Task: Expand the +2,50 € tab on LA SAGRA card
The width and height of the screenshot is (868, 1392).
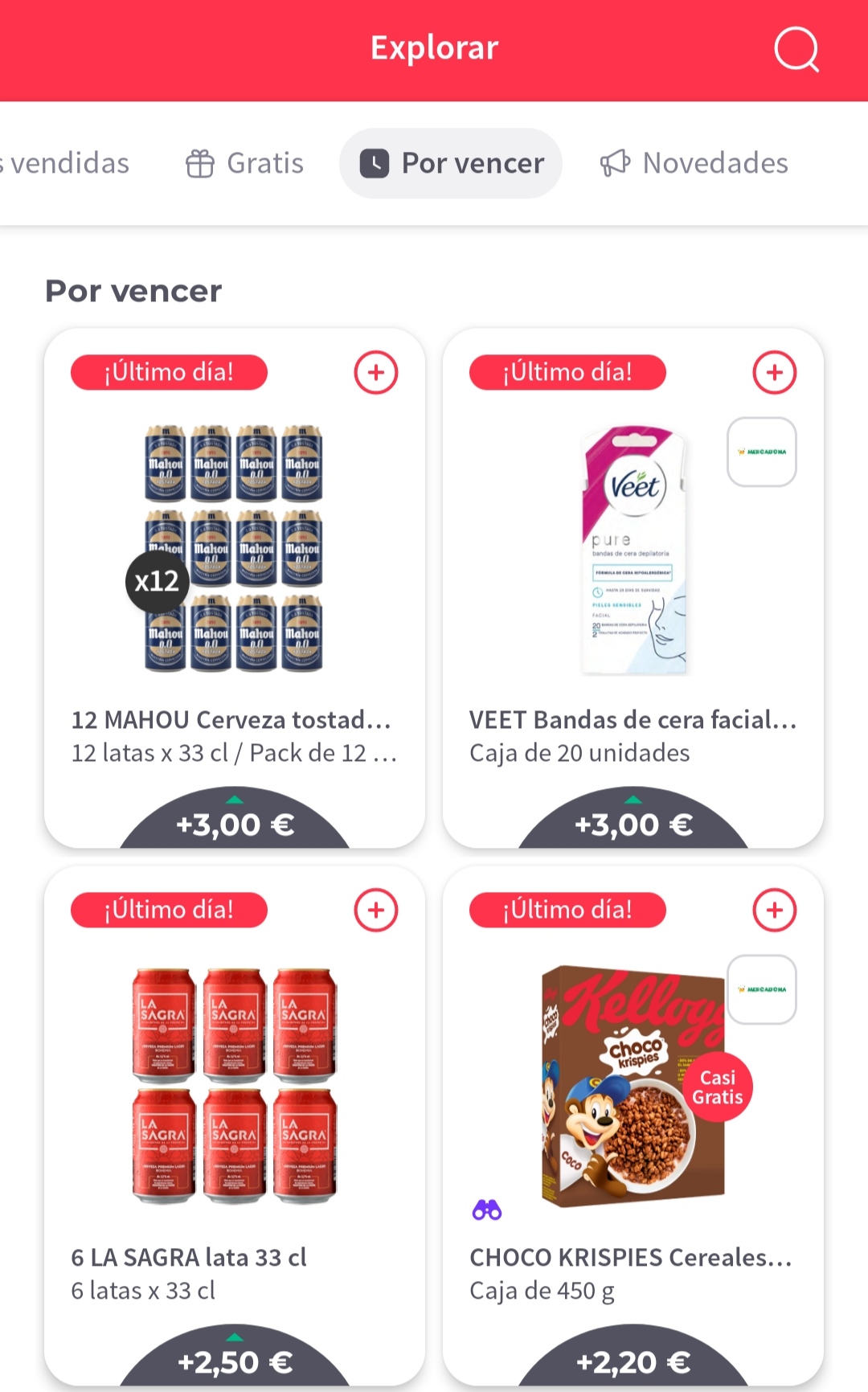Action: pos(235,1361)
